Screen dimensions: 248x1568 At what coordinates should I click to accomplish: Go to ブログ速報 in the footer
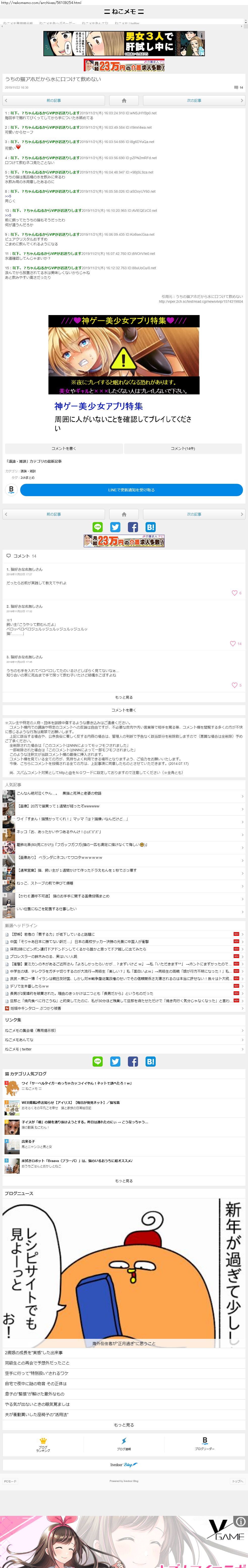click(124, 1444)
